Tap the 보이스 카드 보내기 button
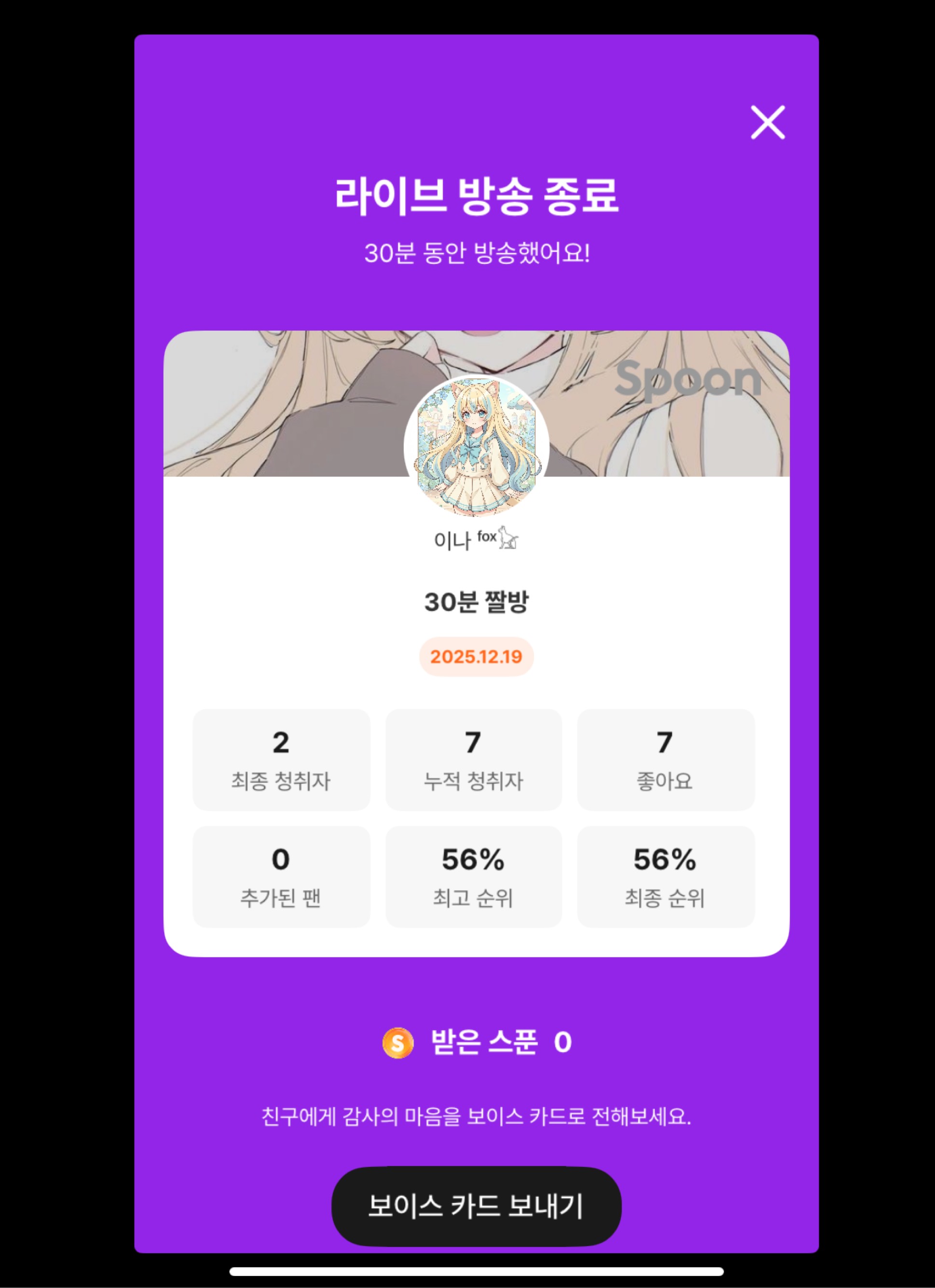 [x=476, y=1205]
